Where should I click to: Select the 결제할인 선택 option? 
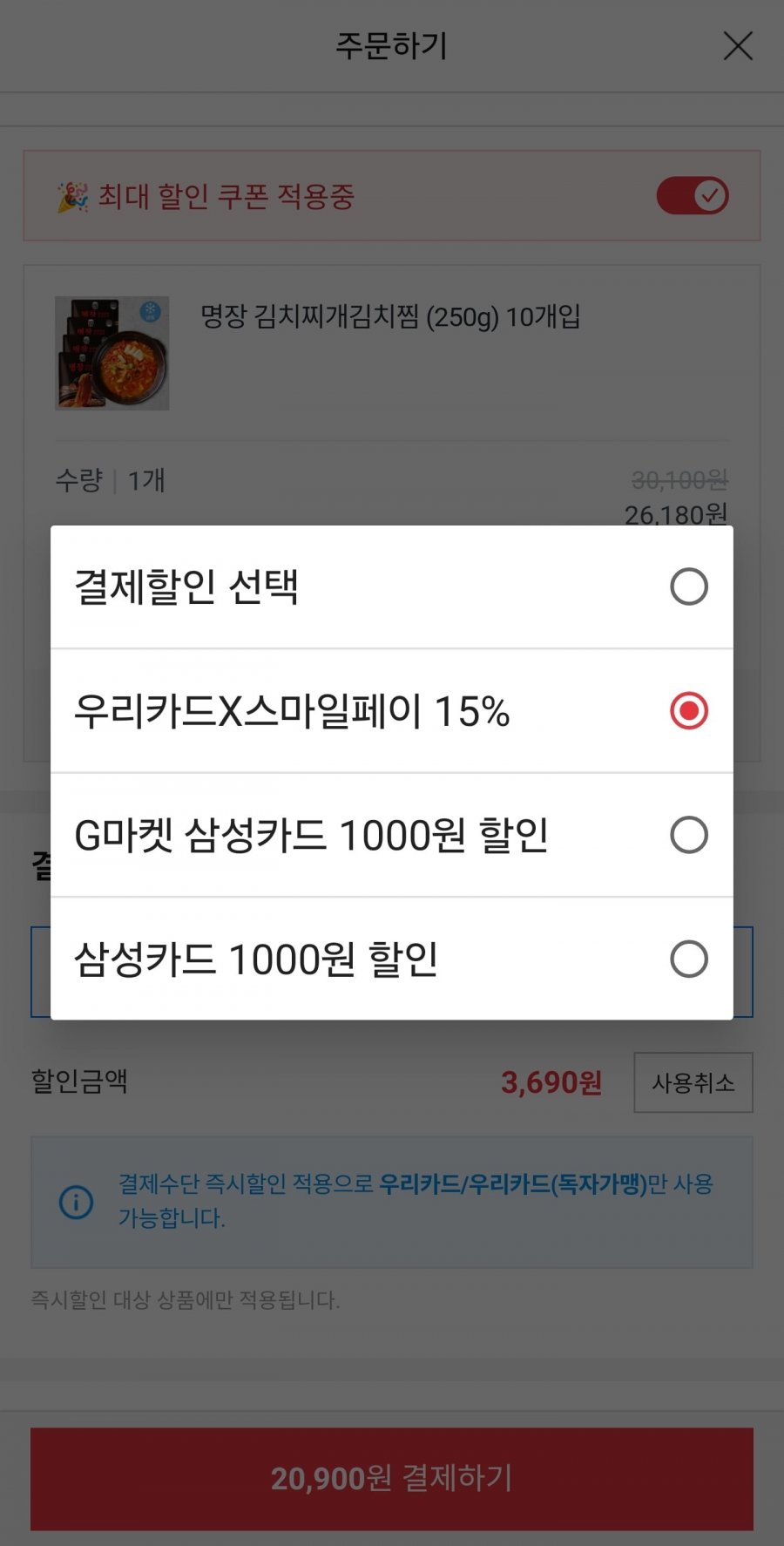pyautogui.click(x=688, y=587)
